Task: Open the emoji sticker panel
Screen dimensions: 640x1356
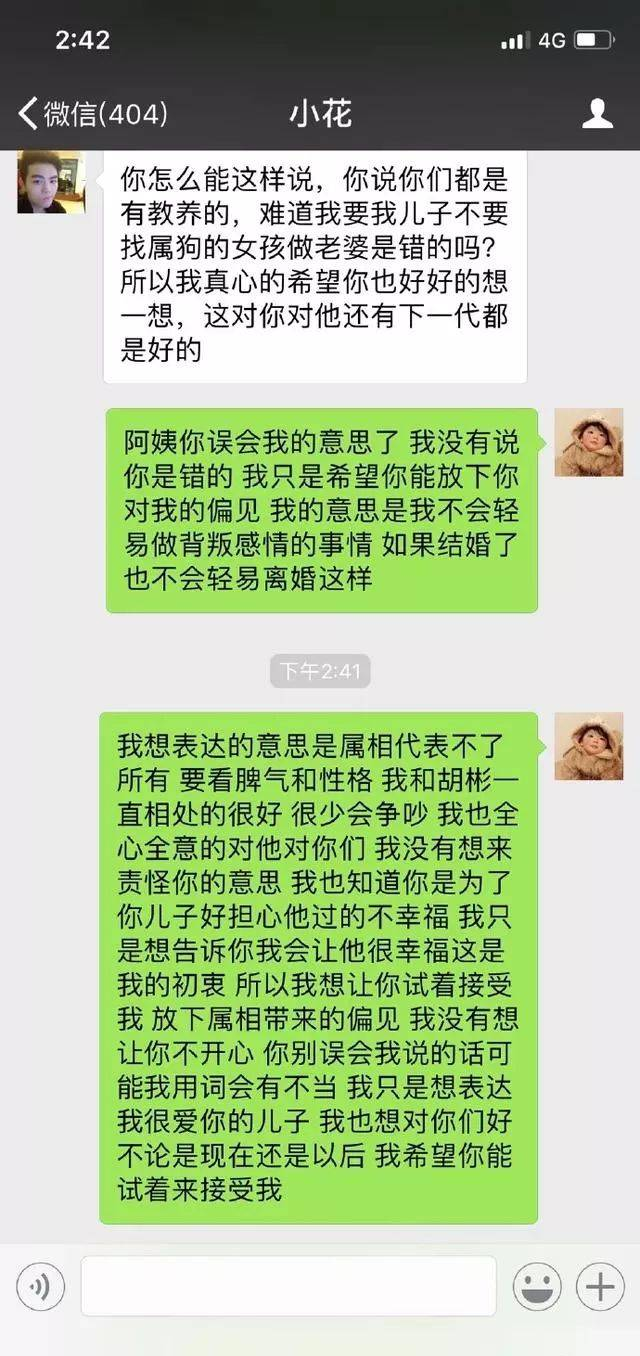Action: 537,1286
